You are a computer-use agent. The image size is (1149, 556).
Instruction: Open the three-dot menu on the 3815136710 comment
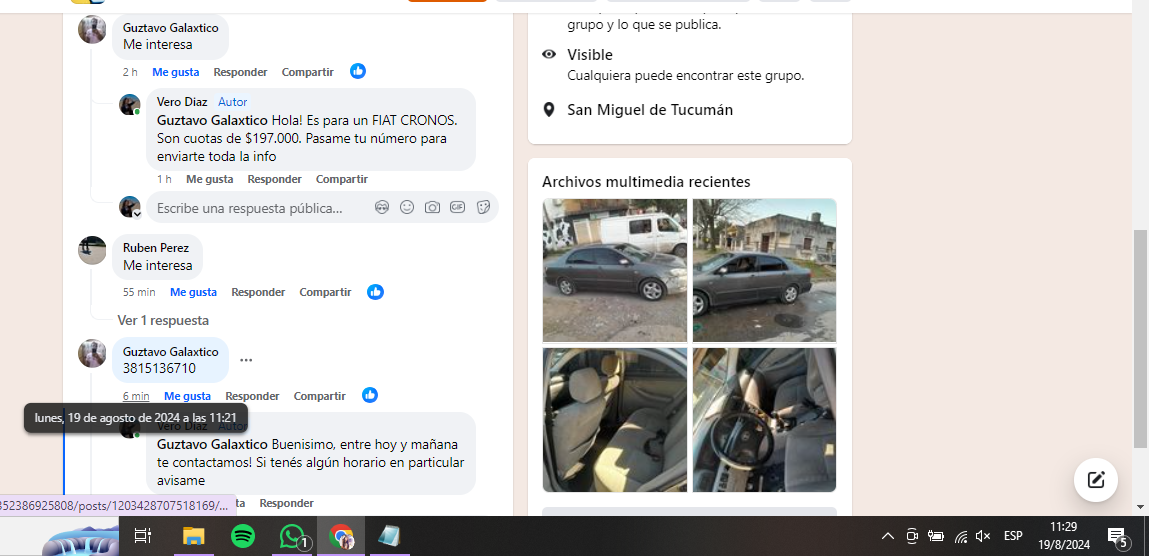point(246,360)
